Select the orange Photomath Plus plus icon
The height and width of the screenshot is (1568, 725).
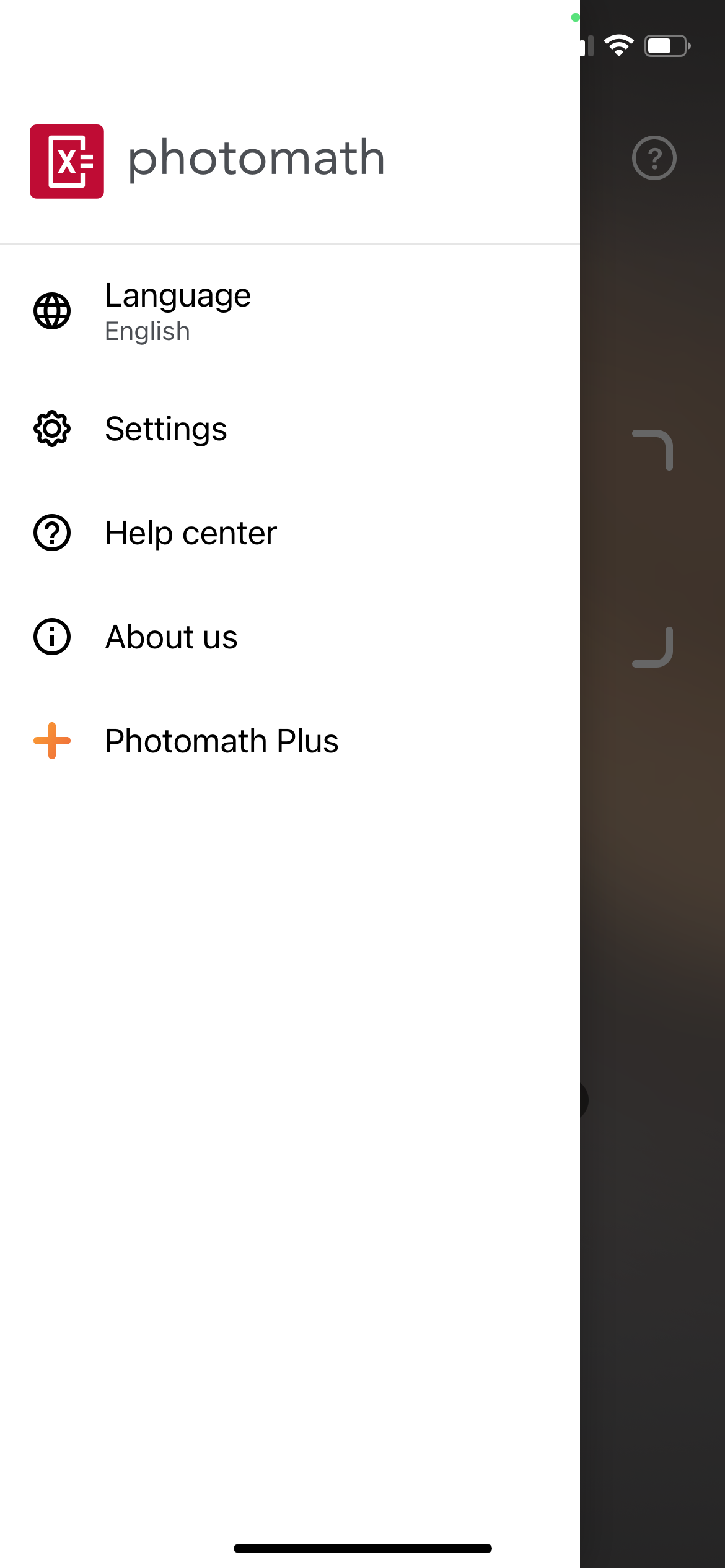tap(53, 741)
